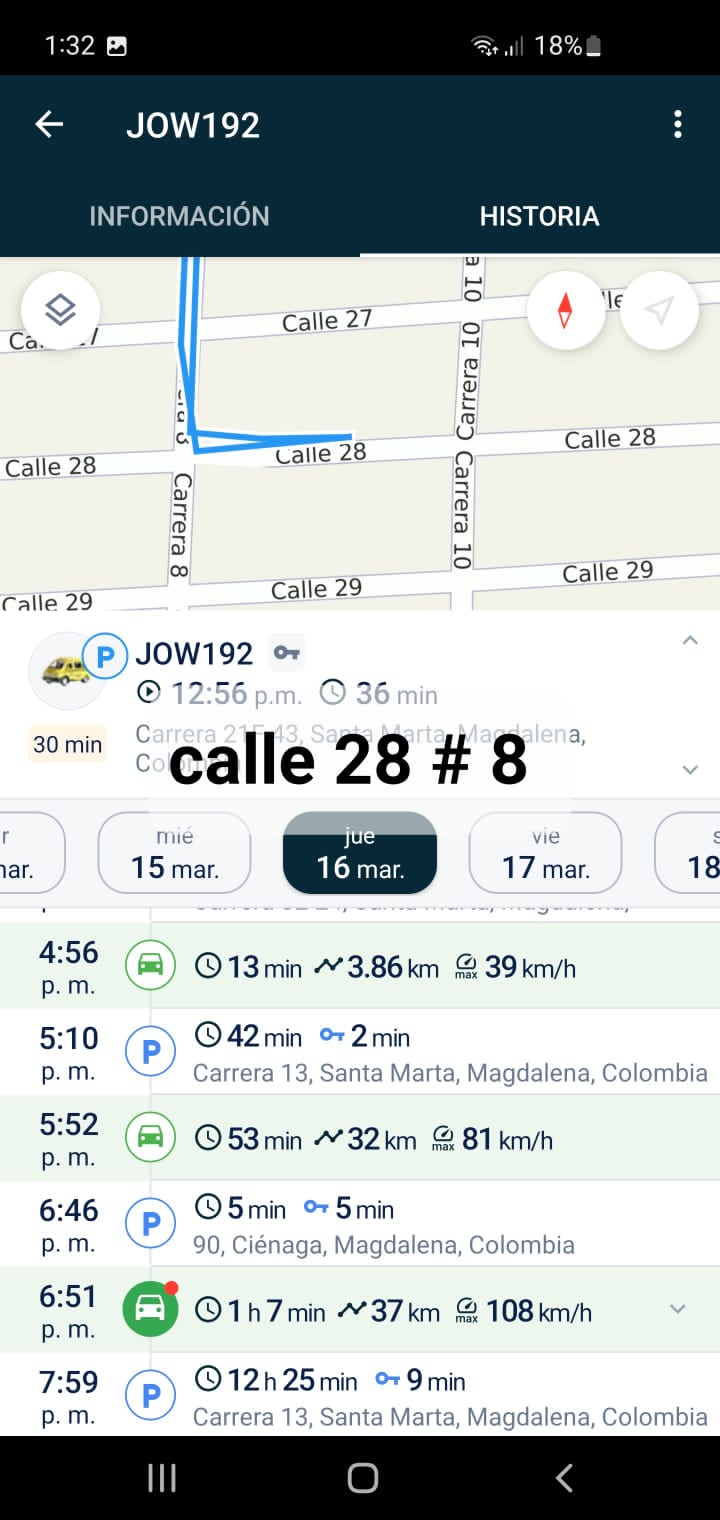
Task: Open the system recent apps
Action: (x=162, y=1478)
